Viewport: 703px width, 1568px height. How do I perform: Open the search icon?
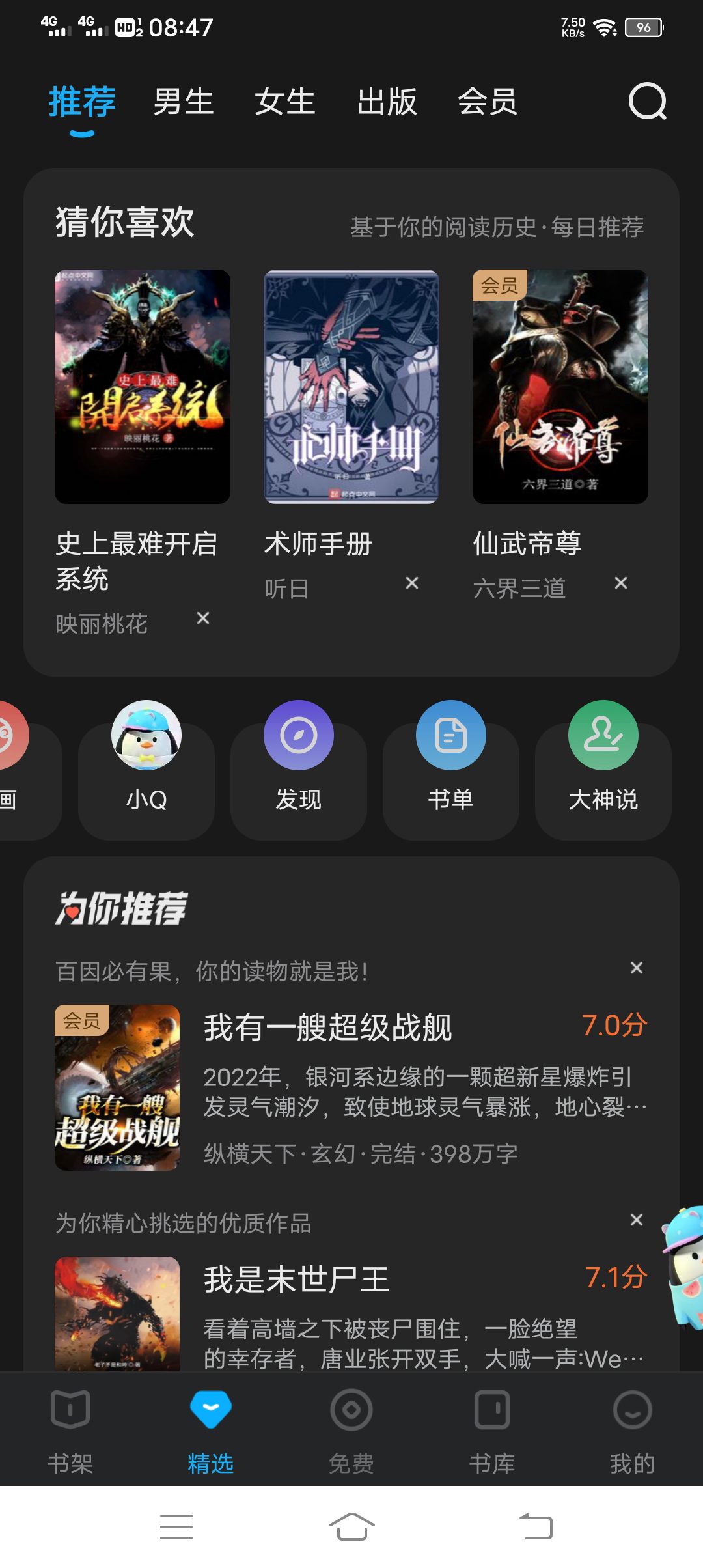(647, 102)
